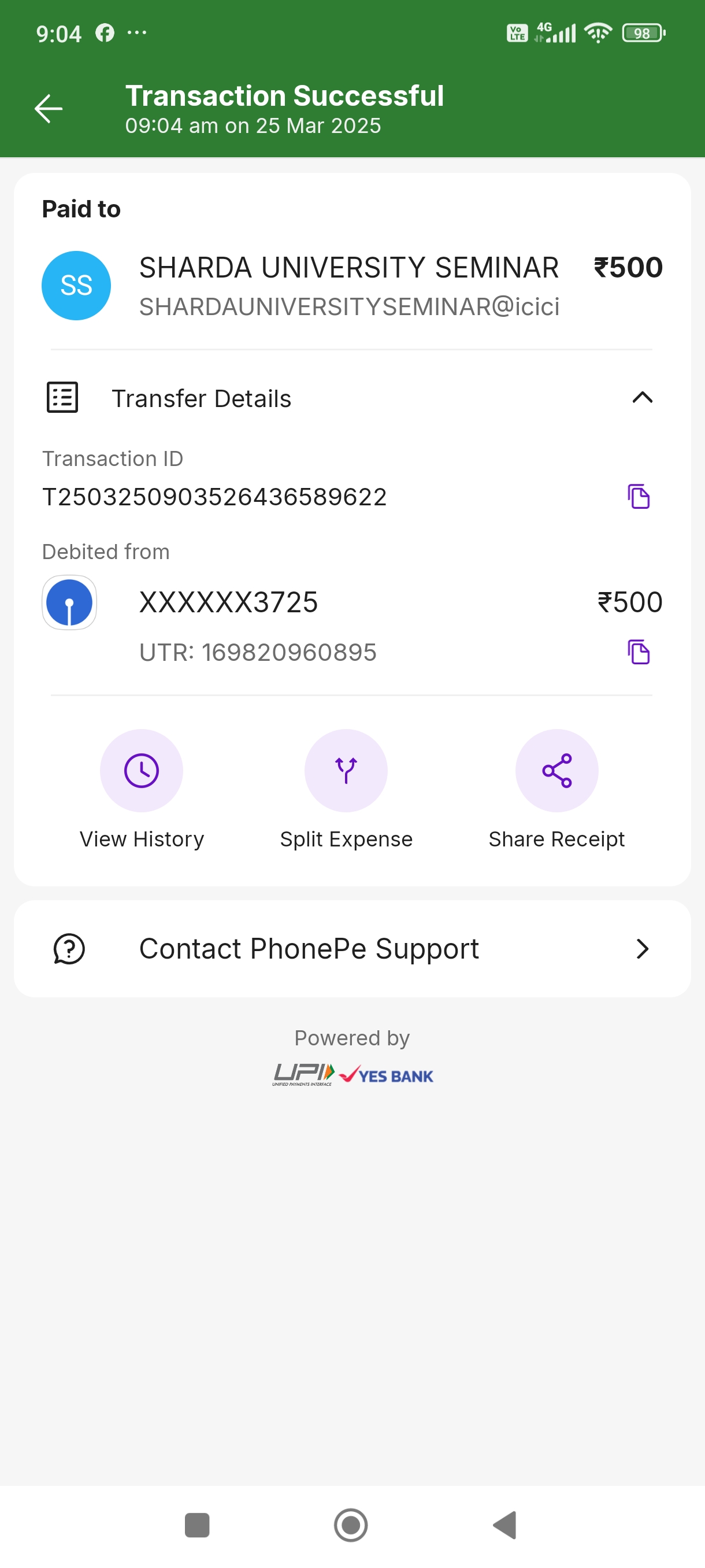Open Contact PhonePe Support
The image size is (705, 1568).
pyautogui.click(x=352, y=948)
